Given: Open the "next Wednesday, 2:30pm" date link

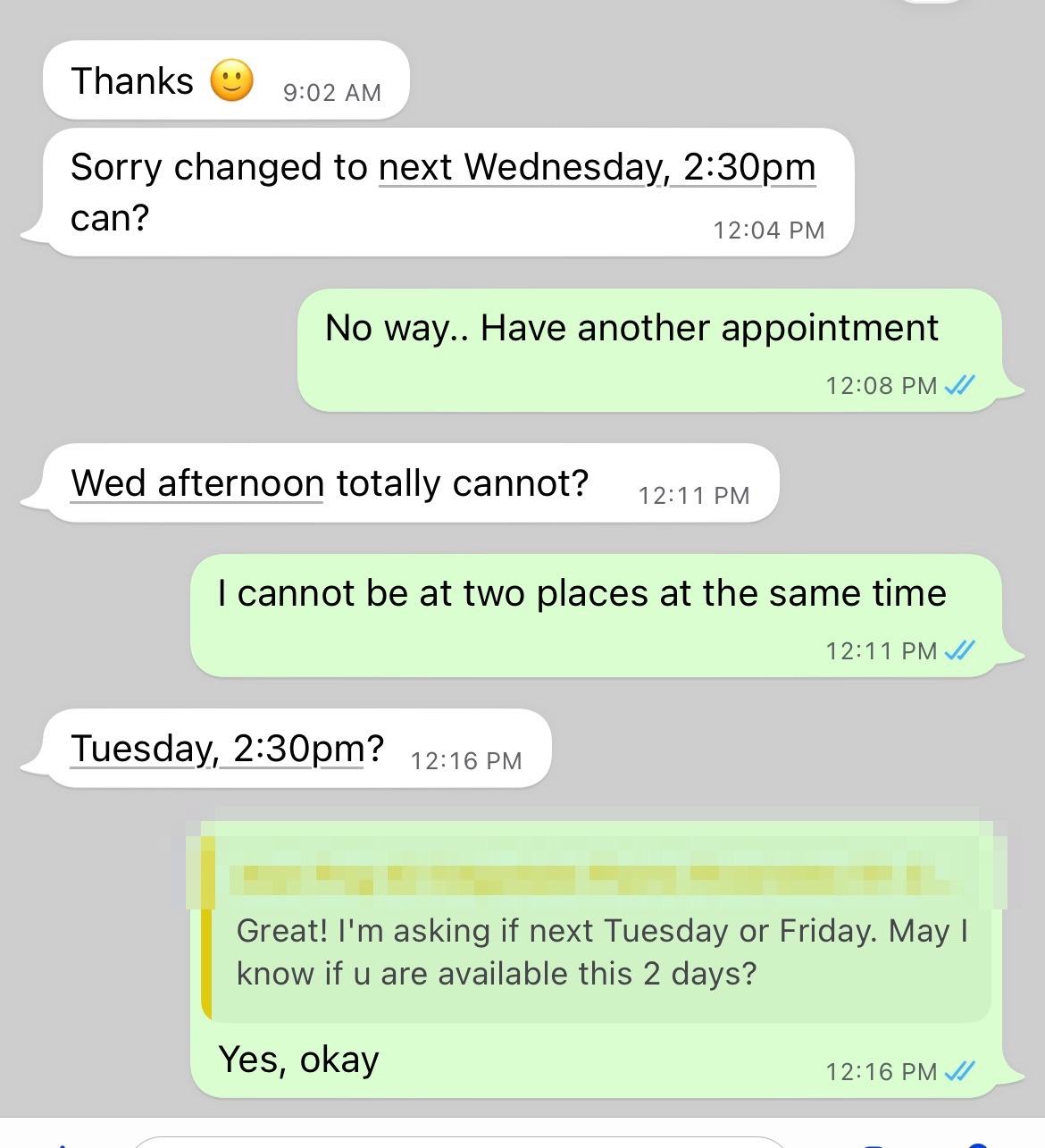Looking at the screenshot, I should 597,168.
